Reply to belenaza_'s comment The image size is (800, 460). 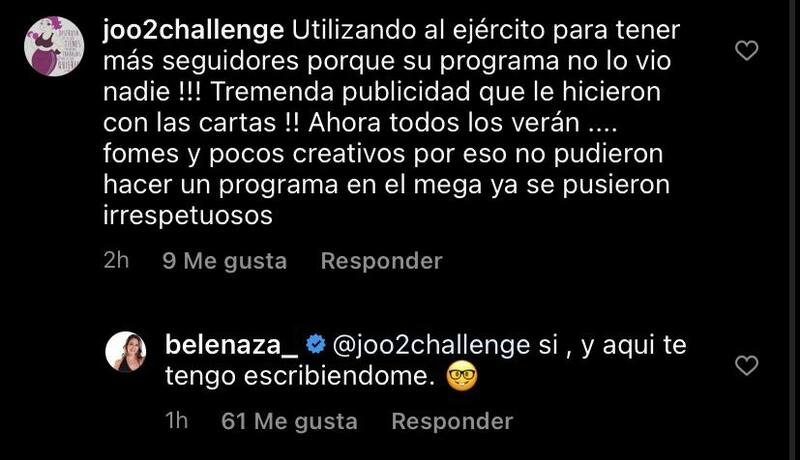pos(452,422)
